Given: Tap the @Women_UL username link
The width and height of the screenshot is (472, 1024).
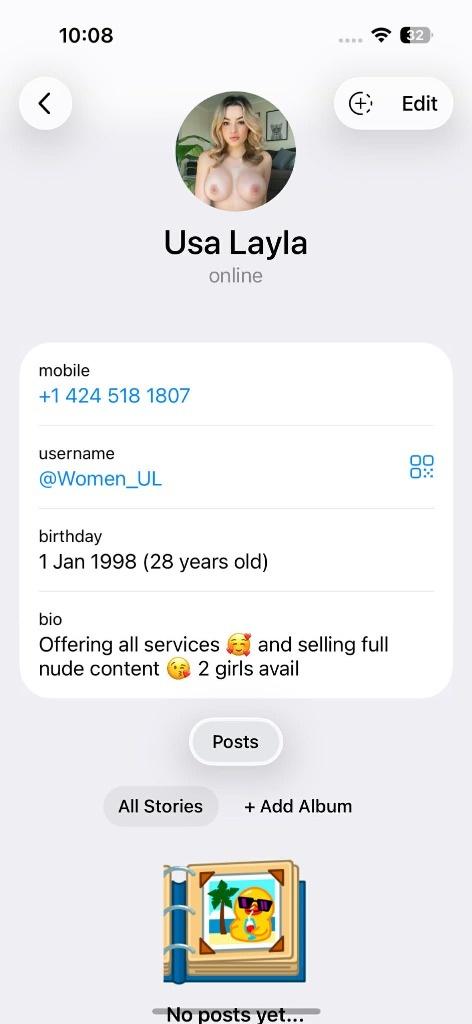Looking at the screenshot, I should click(100, 479).
